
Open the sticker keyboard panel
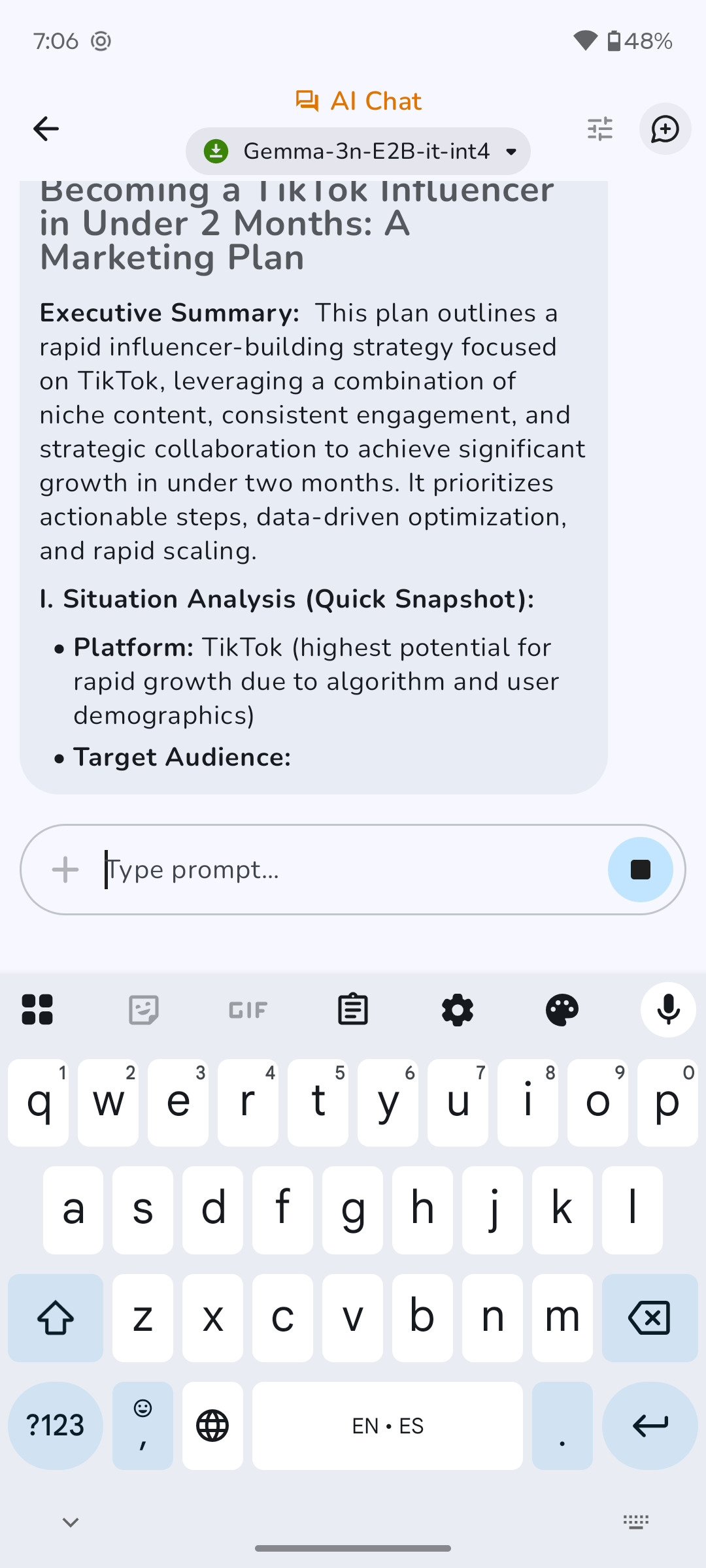tap(144, 1010)
